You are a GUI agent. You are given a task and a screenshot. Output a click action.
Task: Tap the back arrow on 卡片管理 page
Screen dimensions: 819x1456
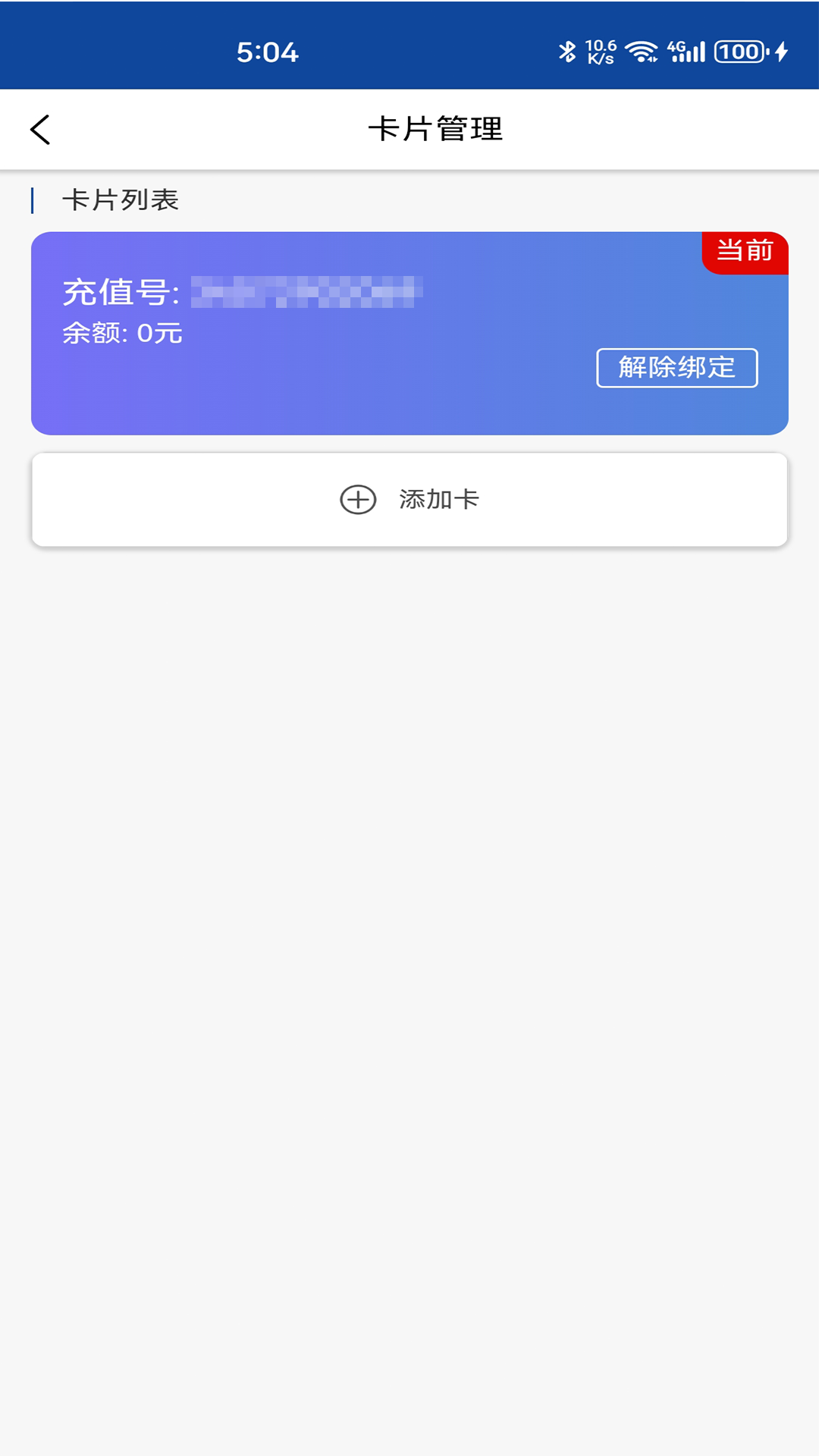pos(41,128)
